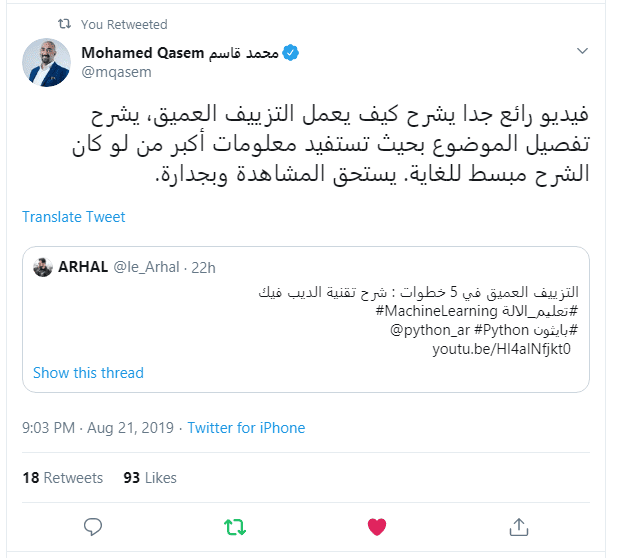Unlike the tweet with the heart icon
Viewport: 618px width, 558px height.
tap(377, 525)
